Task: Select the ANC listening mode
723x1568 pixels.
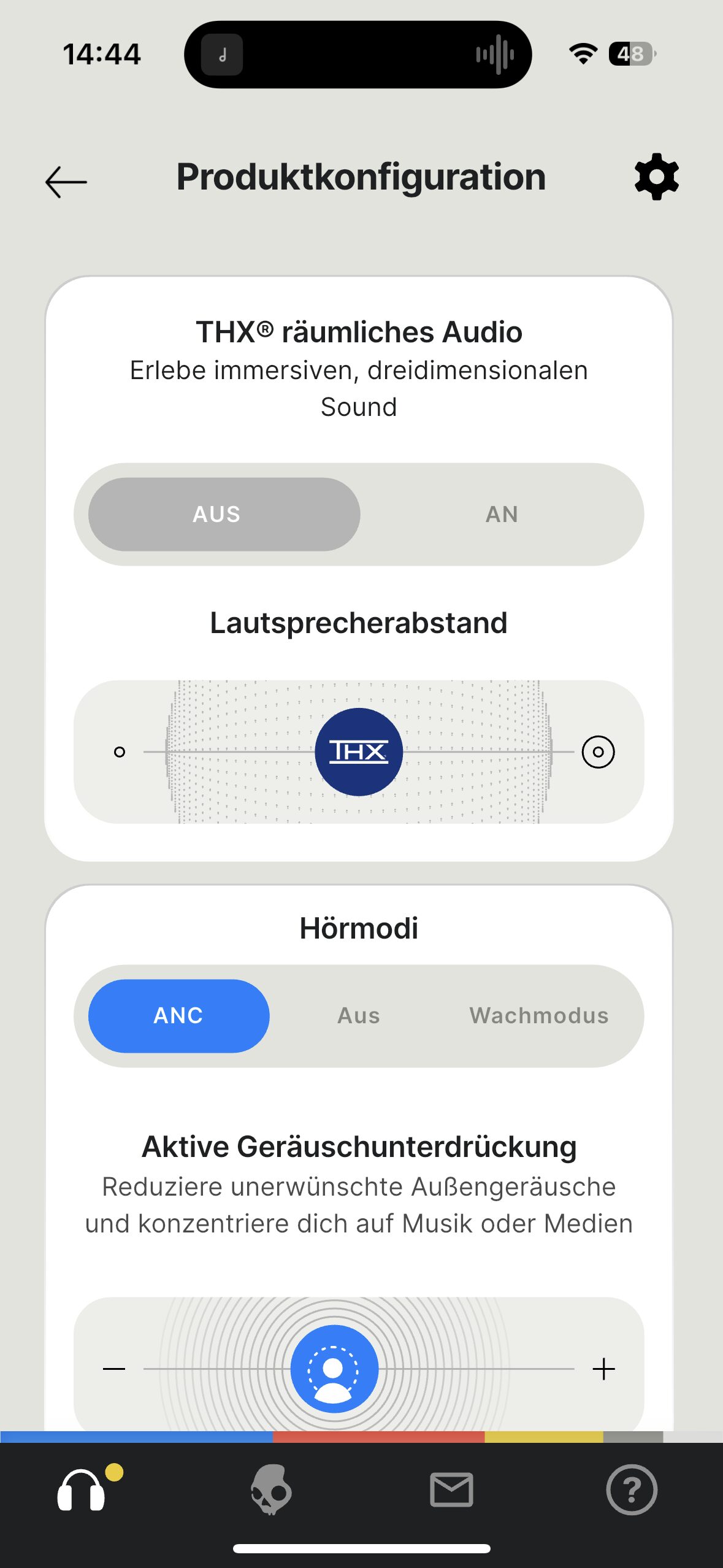Action: click(x=178, y=1016)
